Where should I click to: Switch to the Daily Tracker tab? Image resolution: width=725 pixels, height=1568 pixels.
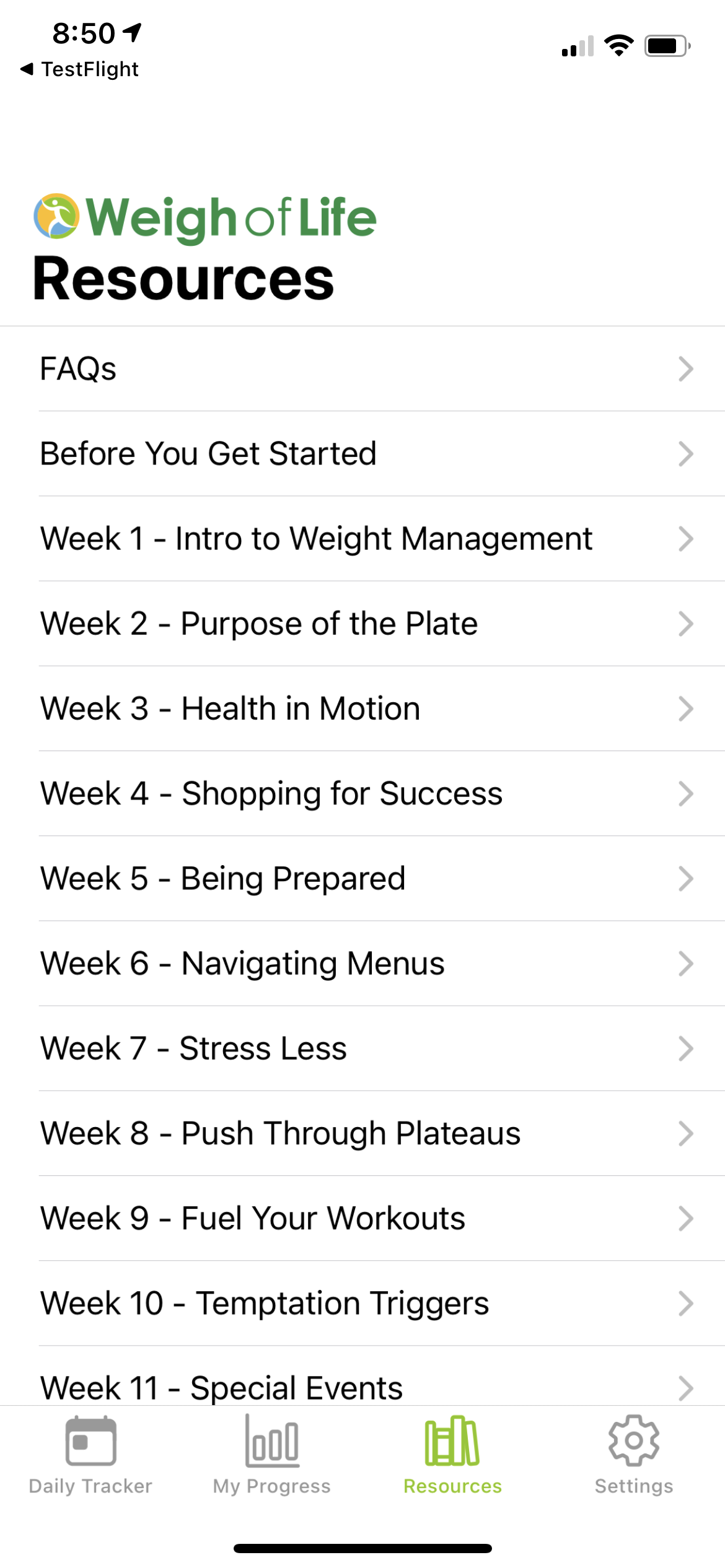[x=90, y=1455]
